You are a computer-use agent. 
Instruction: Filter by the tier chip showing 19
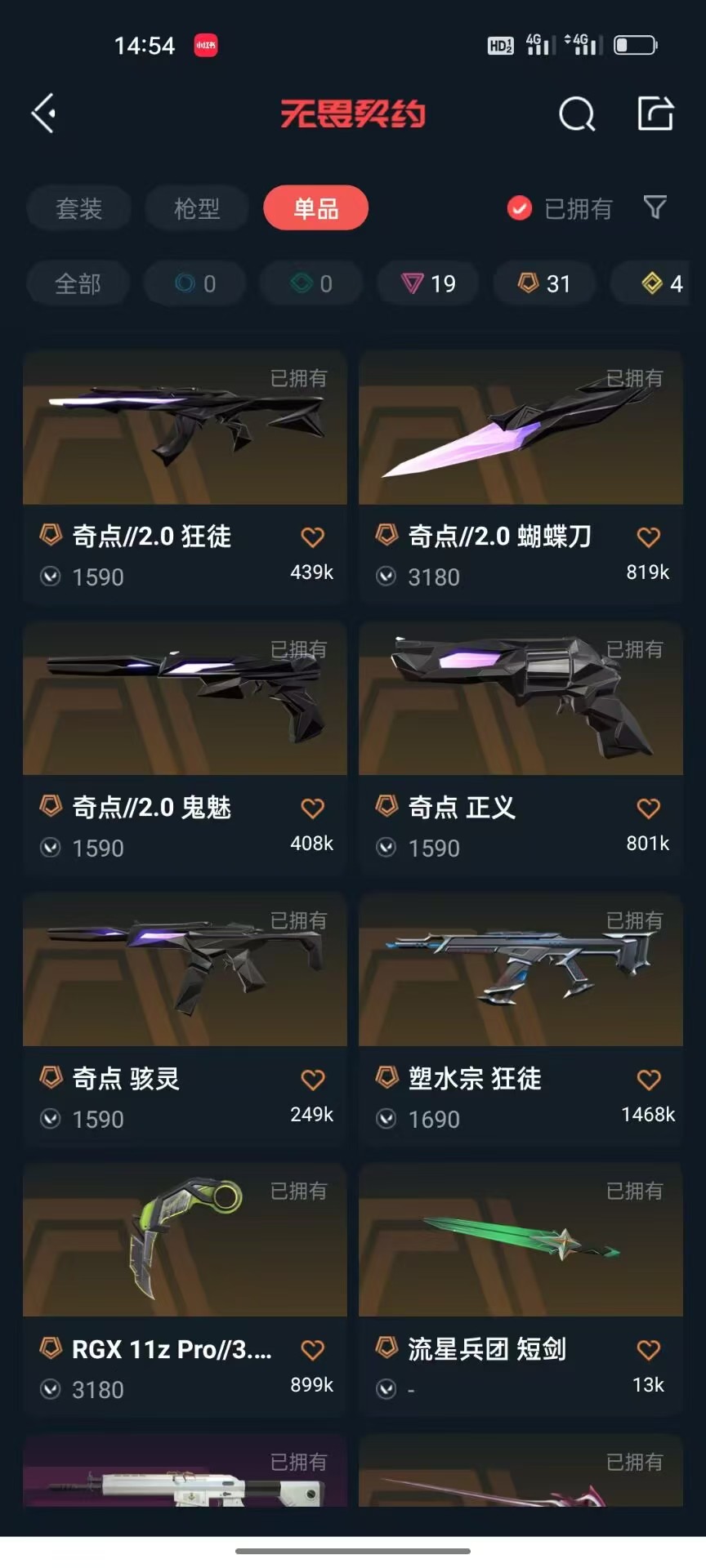pyautogui.click(x=427, y=283)
